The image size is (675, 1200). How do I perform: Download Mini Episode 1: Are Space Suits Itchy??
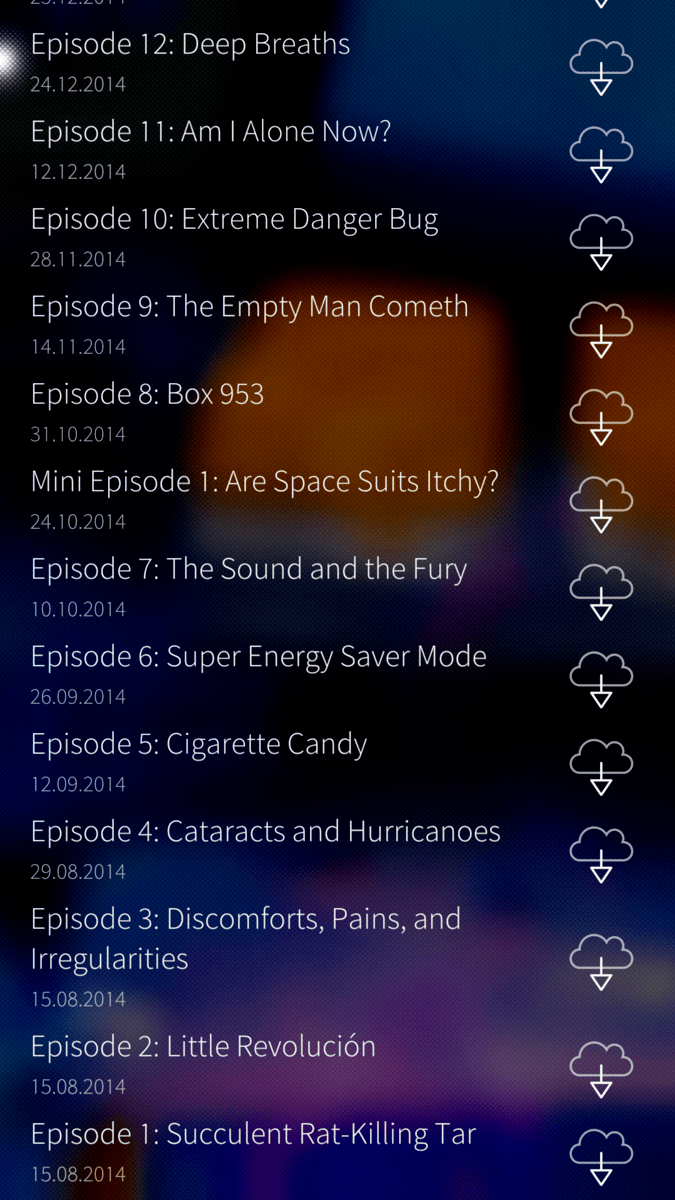[x=601, y=504]
